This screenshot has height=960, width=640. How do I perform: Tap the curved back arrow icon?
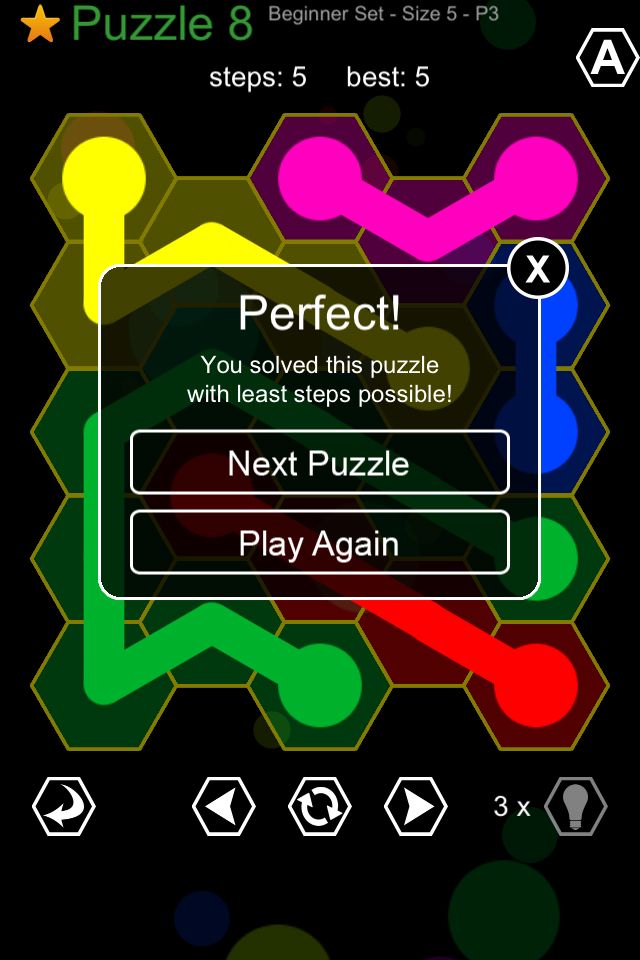tap(64, 806)
